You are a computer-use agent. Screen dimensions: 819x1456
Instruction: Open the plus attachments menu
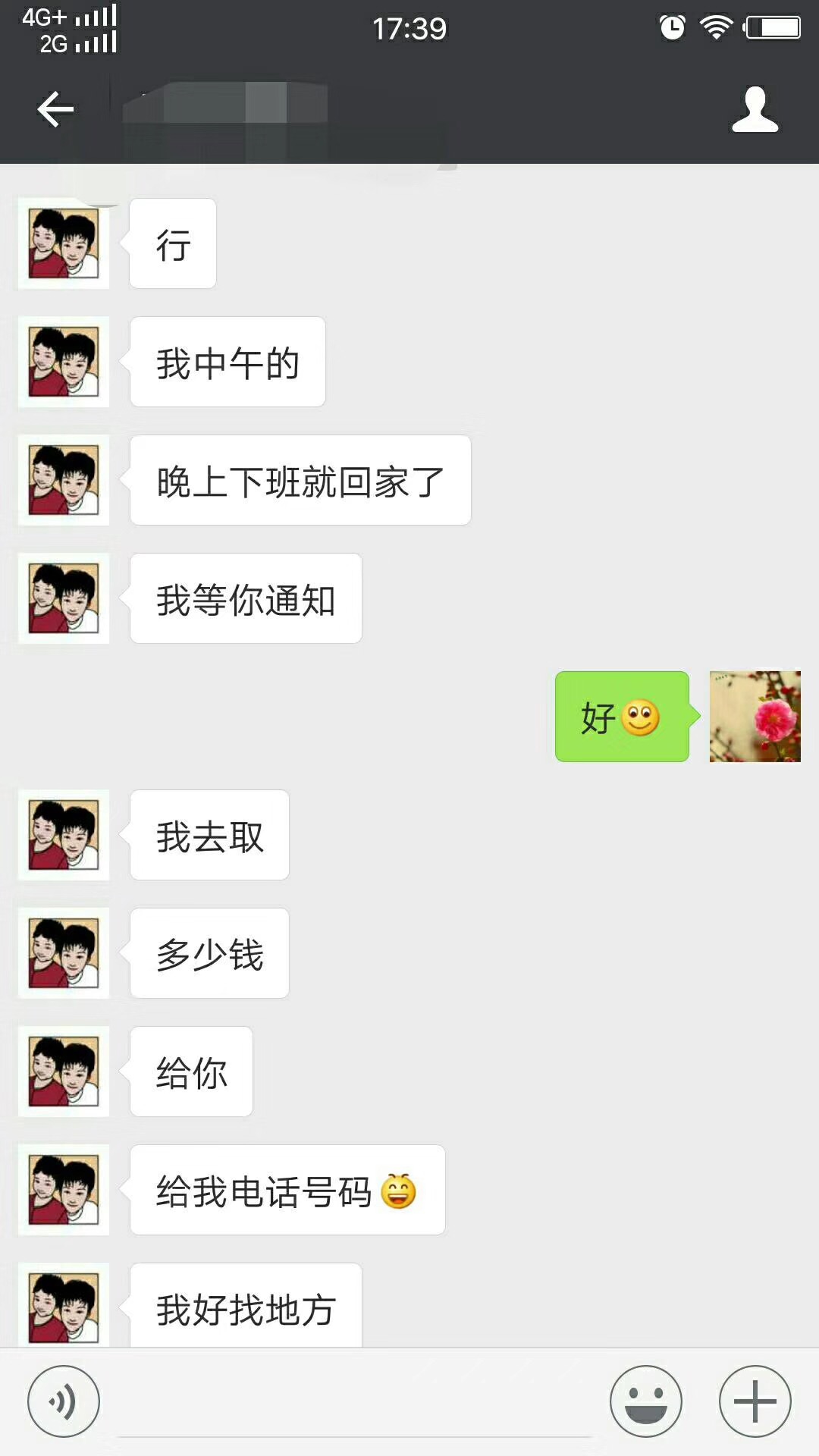click(x=755, y=1401)
